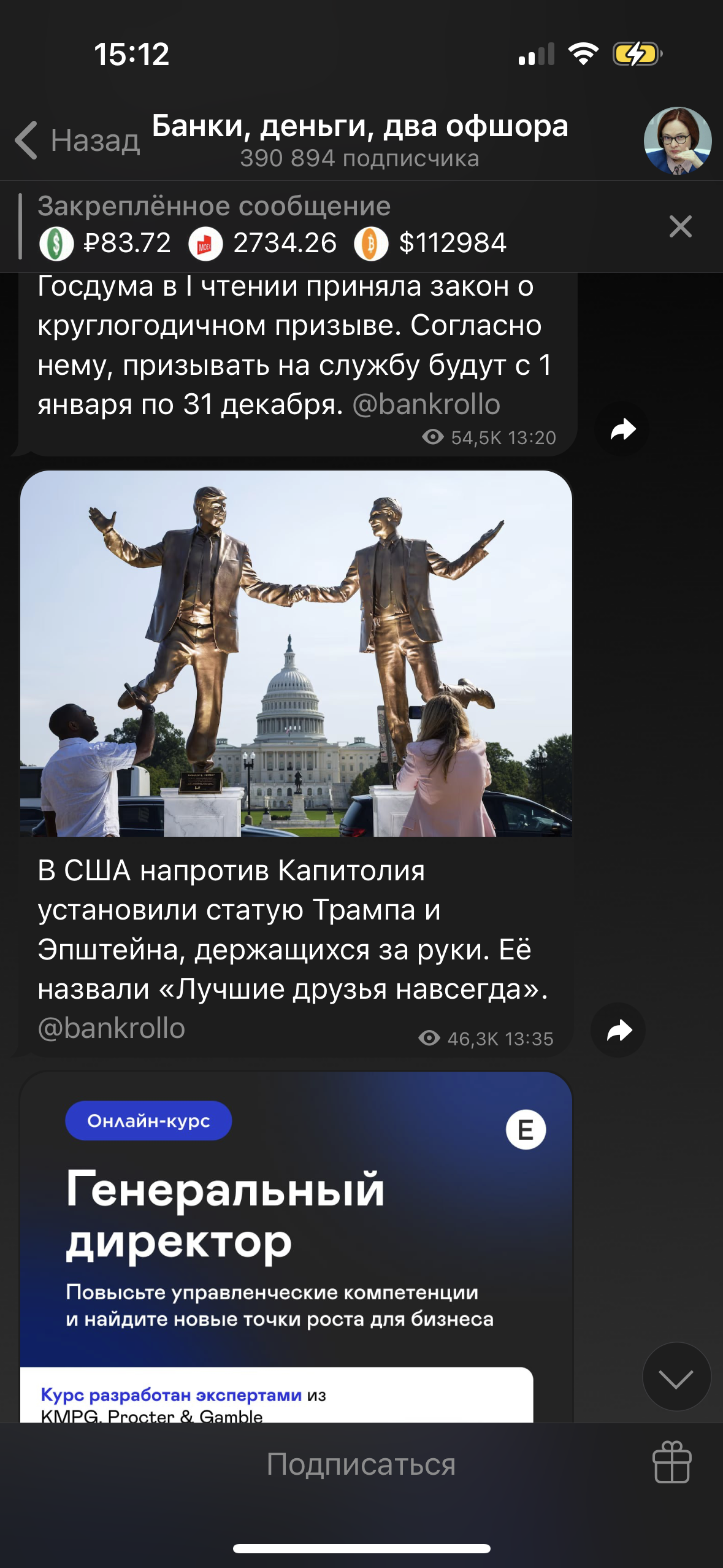723x1568 pixels.
Task: Jump to the latest messages
Action: tap(676, 1377)
